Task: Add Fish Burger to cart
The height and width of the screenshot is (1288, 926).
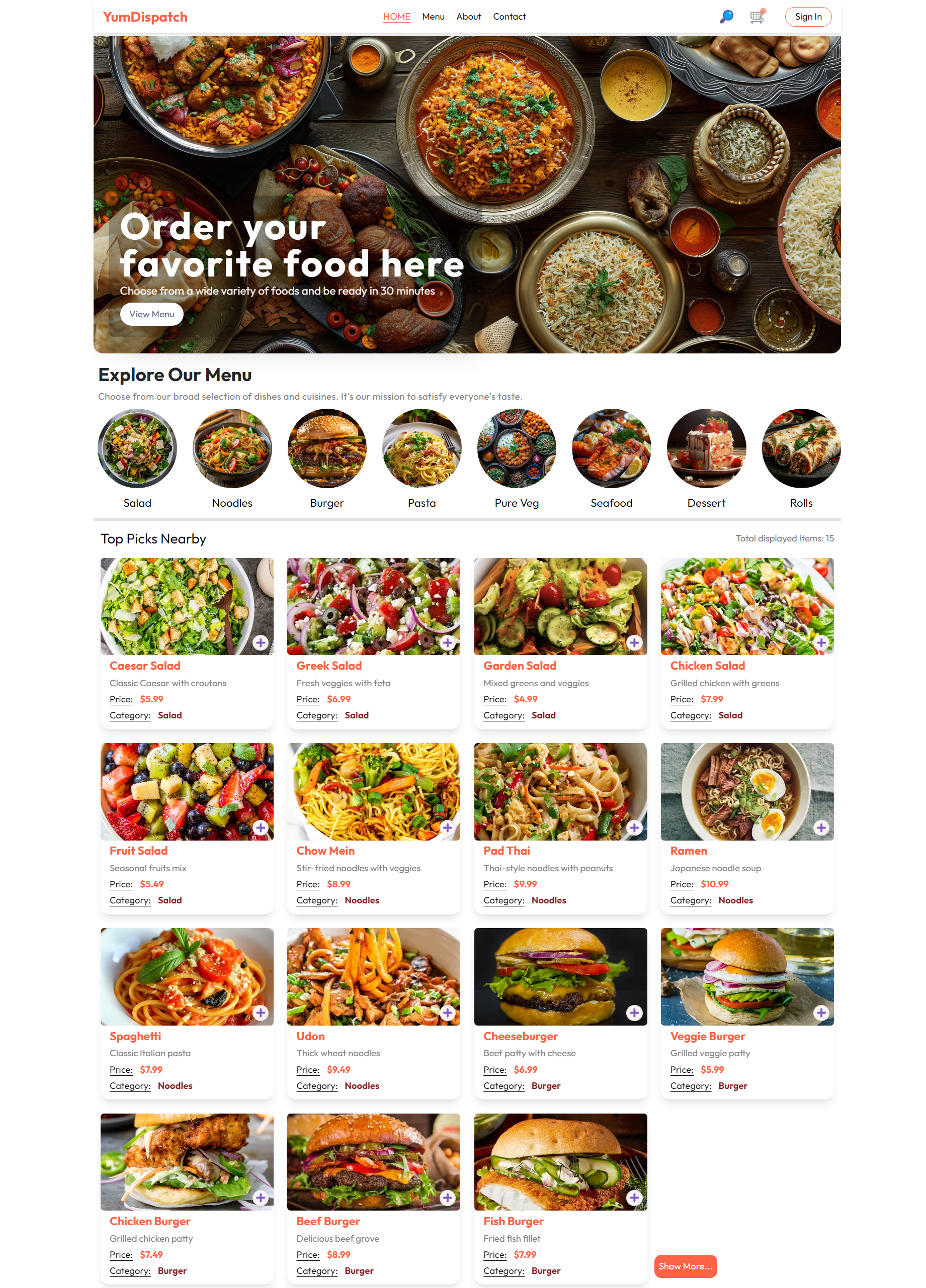Action: pos(634,1199)
